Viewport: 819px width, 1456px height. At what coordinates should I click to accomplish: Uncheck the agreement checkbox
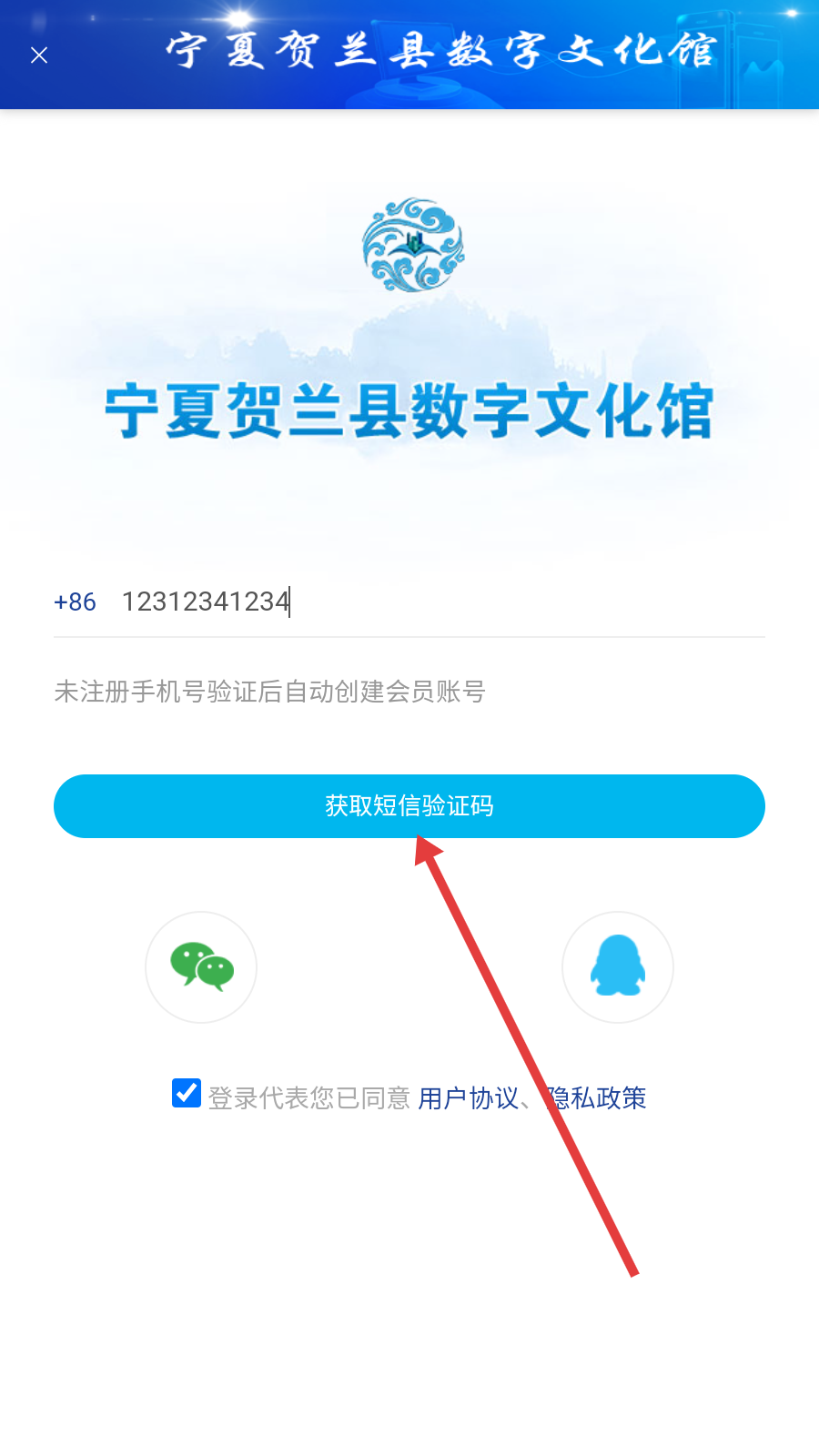(187, 1093)
